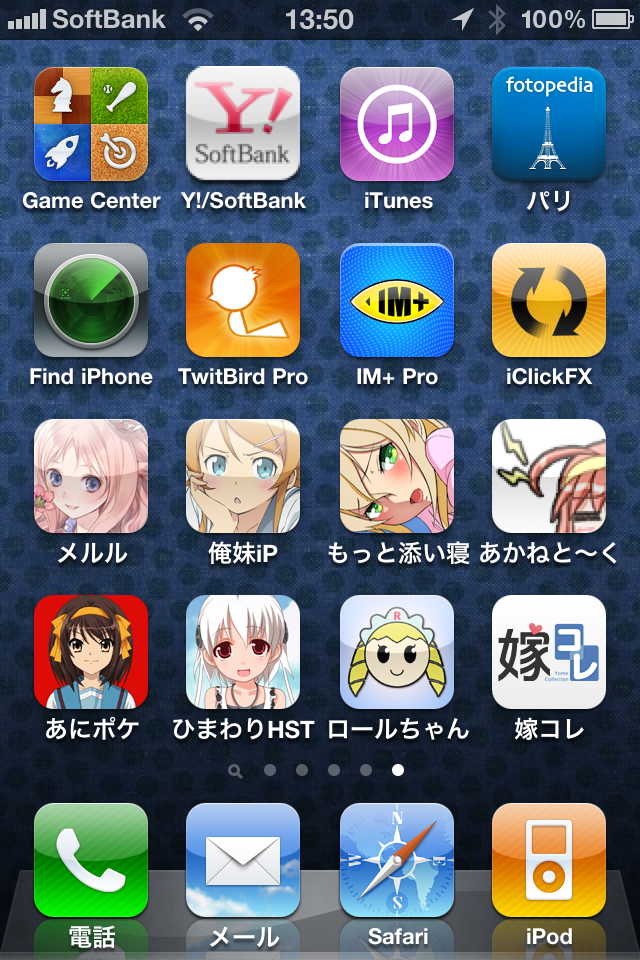Launch the IM+ Pro messenger
640x960 pixels.
point(397,300)
